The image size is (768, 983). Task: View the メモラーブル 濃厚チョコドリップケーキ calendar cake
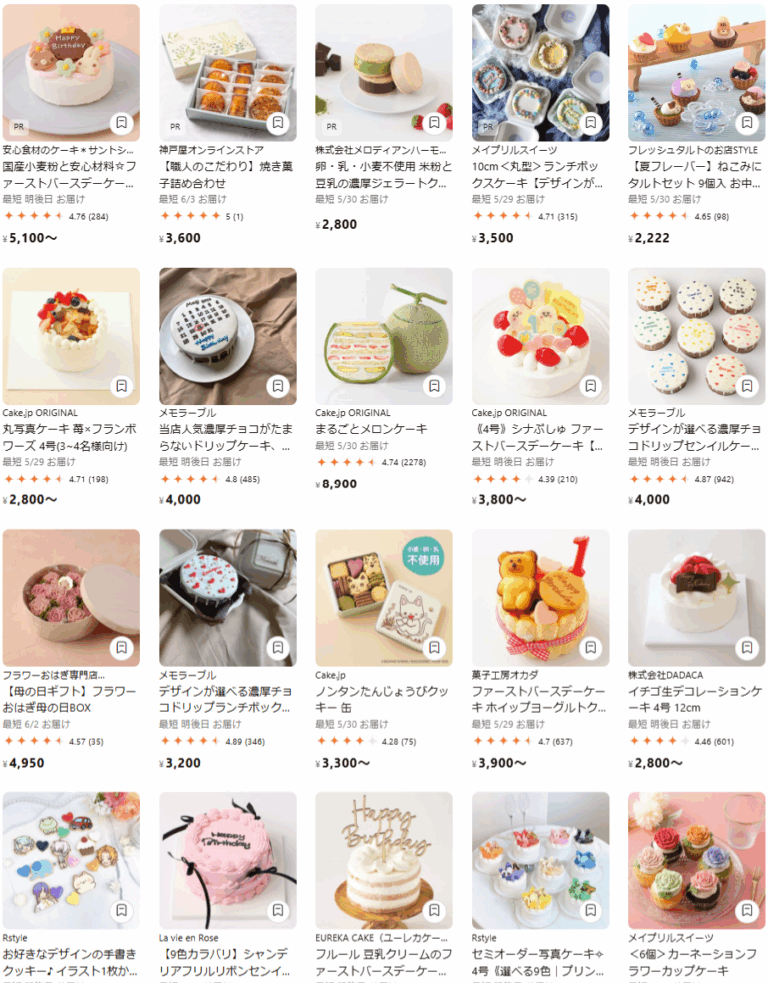[x=227, y=336]
